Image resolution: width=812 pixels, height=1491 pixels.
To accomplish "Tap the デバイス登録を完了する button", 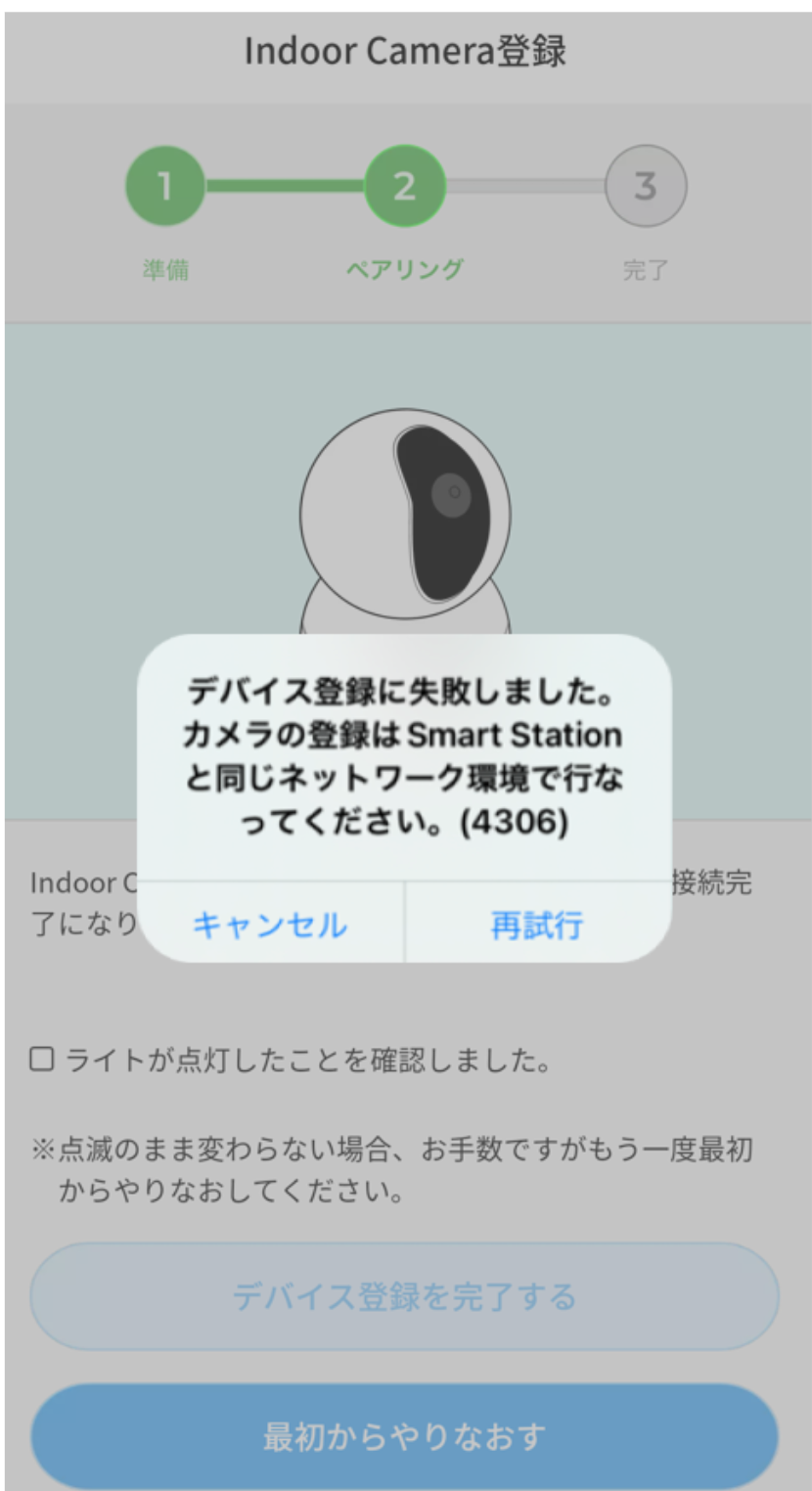I will point(404,1296).
